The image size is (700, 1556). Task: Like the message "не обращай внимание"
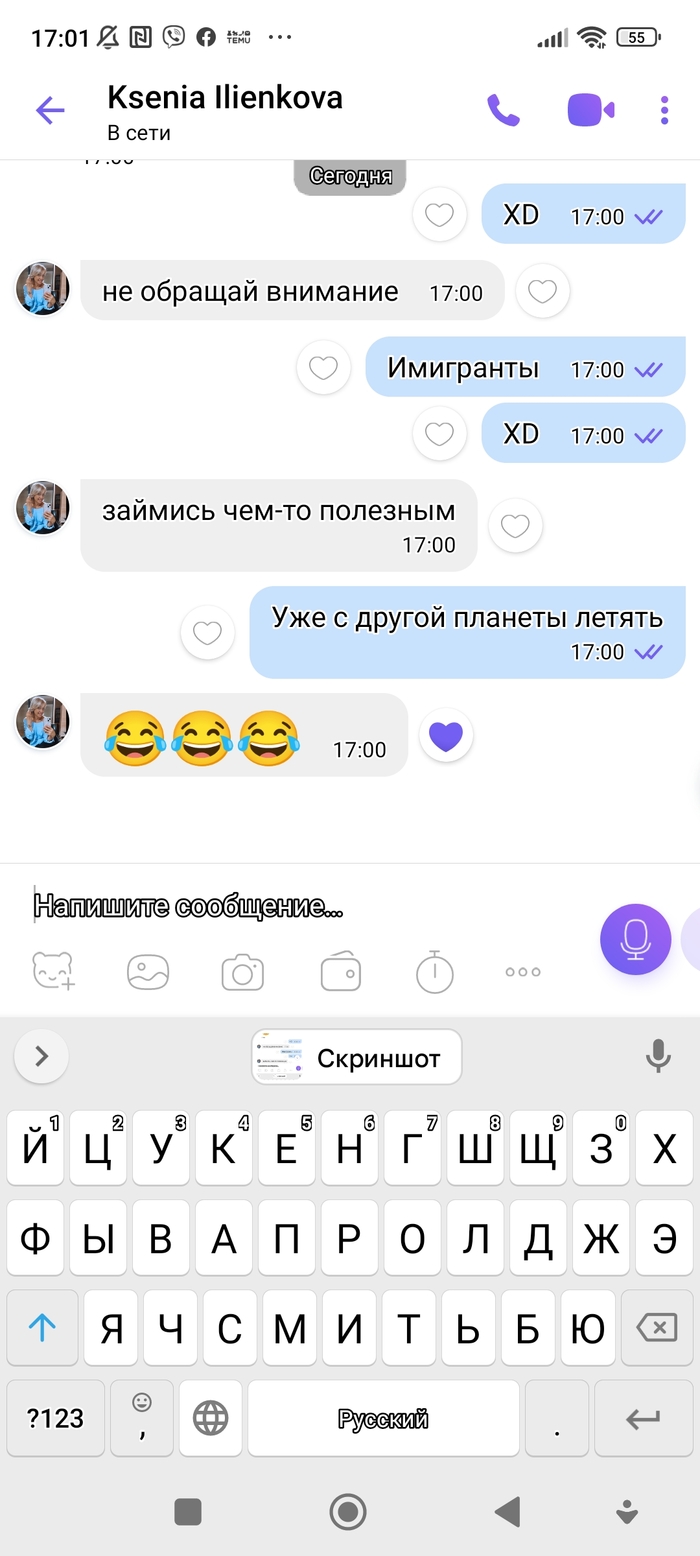(x=542, y=292)
